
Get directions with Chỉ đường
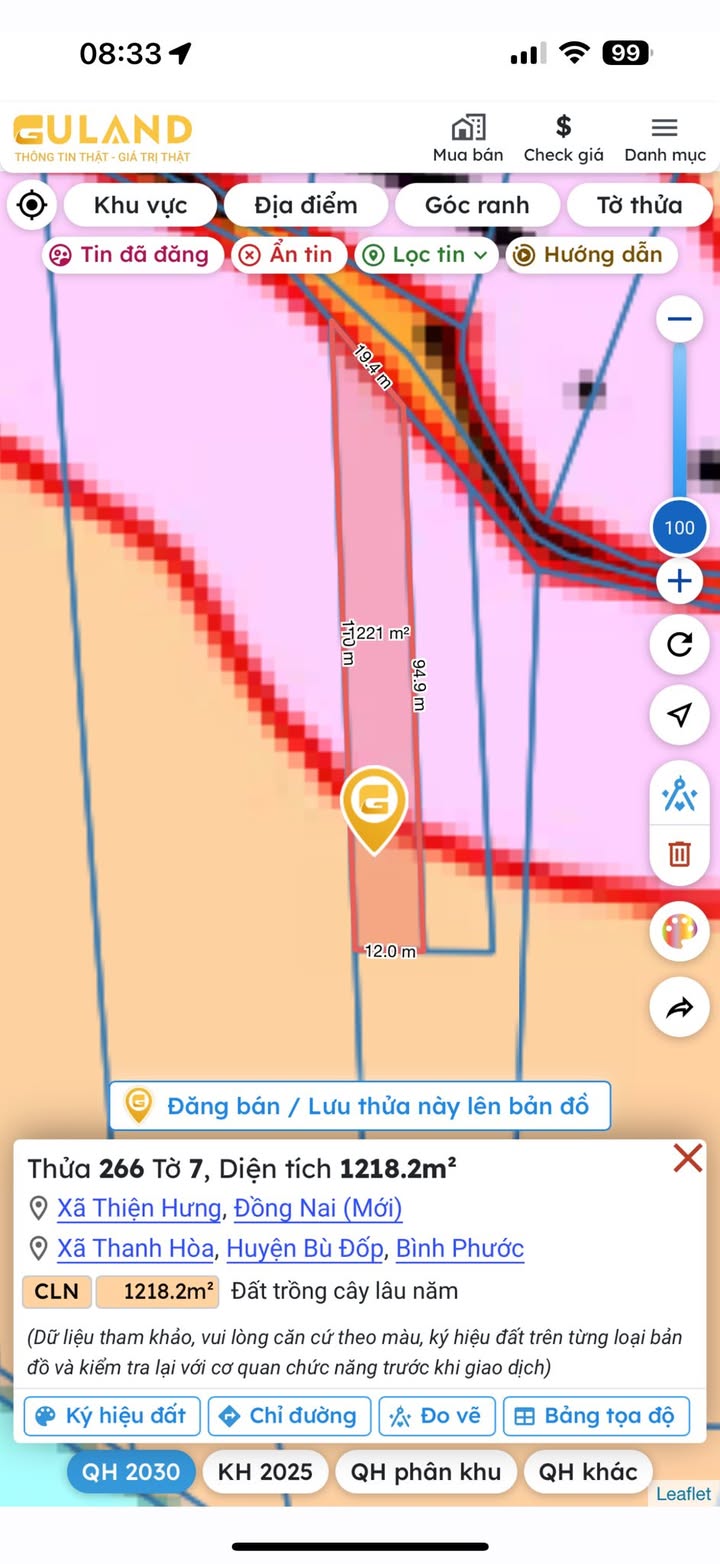289,1416
